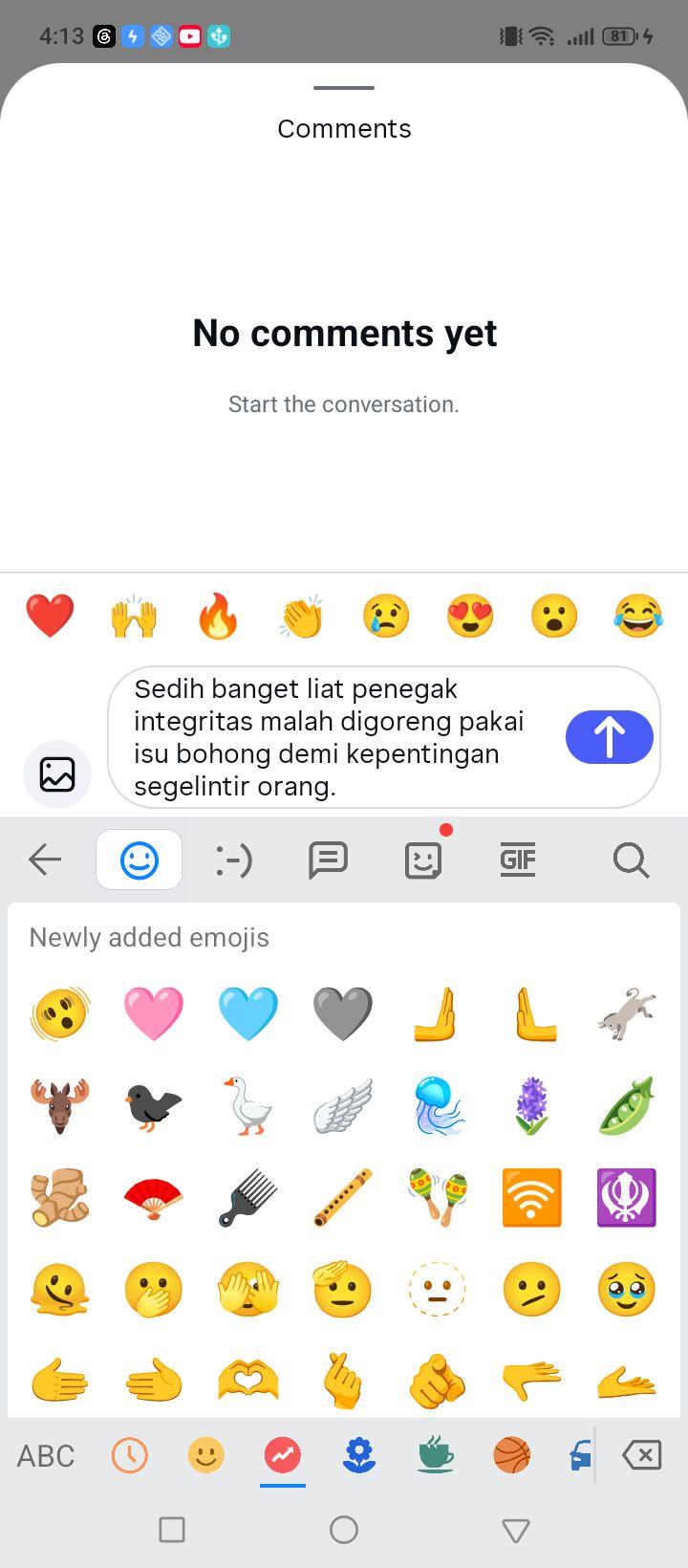
Task: Send the comment with the arrow button
Action: 609,737
